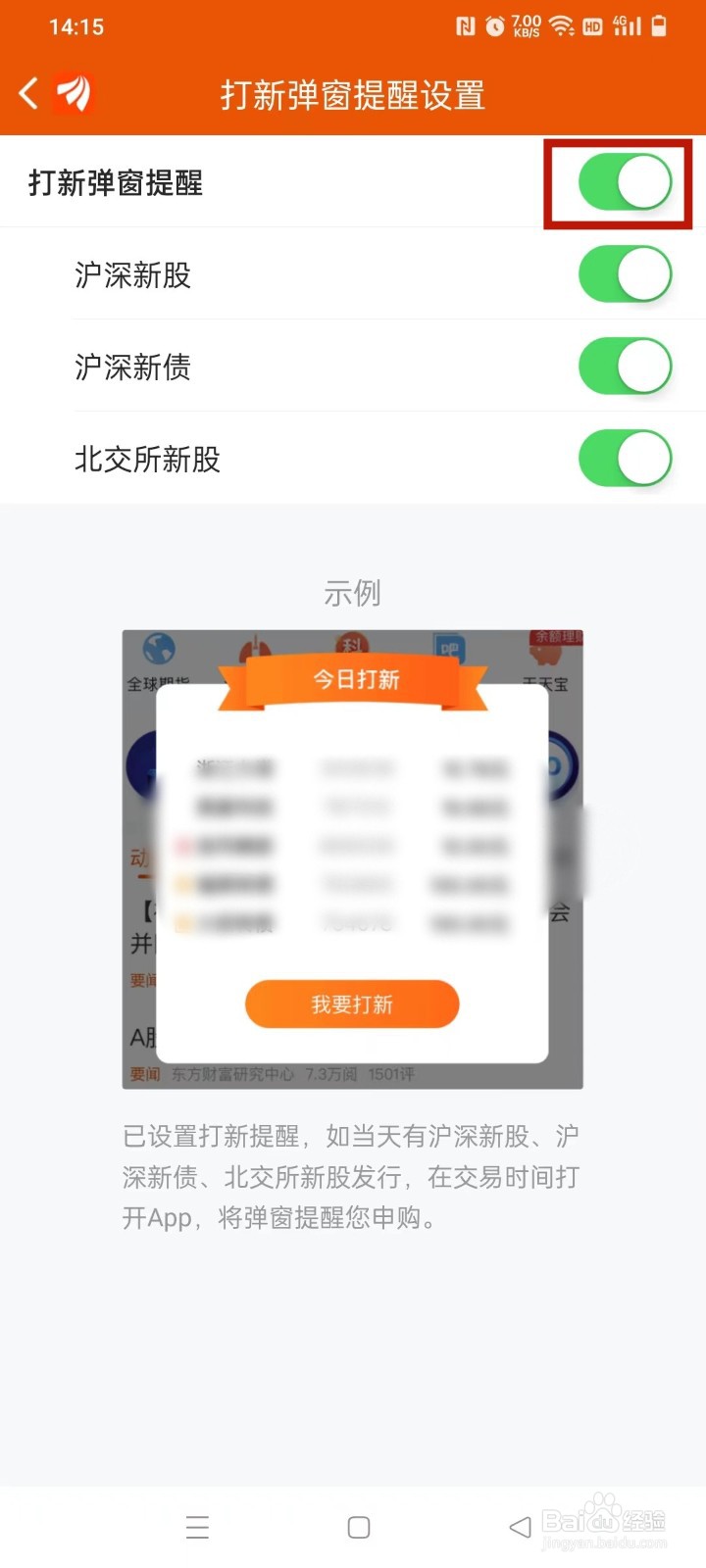Tap the back arrow in the title bar
The image size is (706, 1568).
[29, 92]
